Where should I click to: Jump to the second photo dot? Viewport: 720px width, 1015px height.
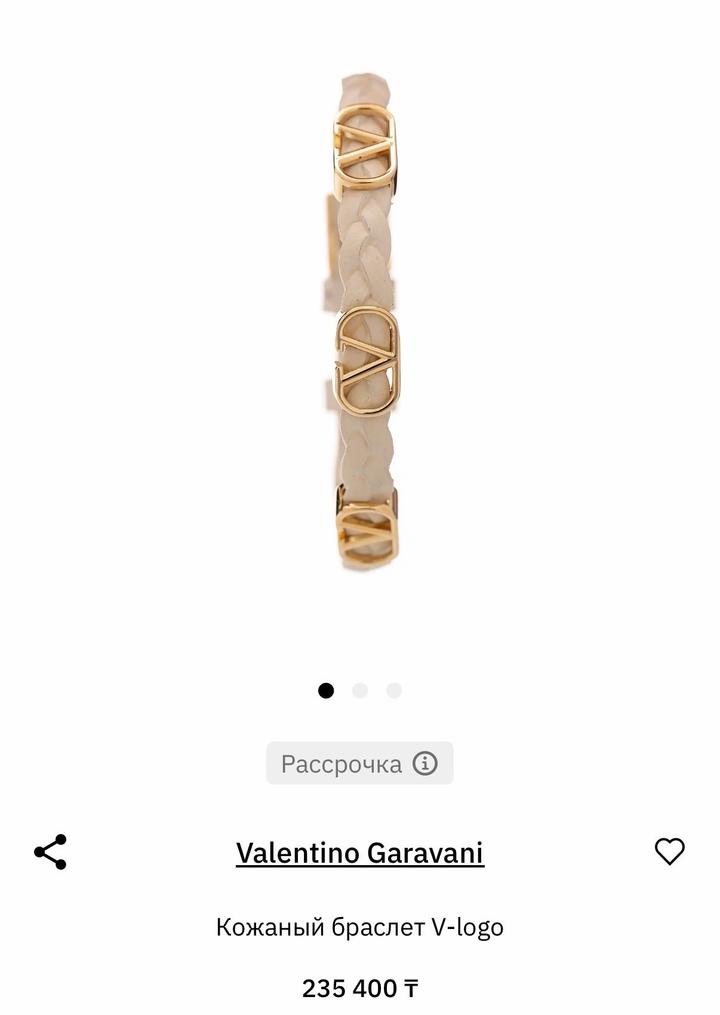click(x=360, y=690)
